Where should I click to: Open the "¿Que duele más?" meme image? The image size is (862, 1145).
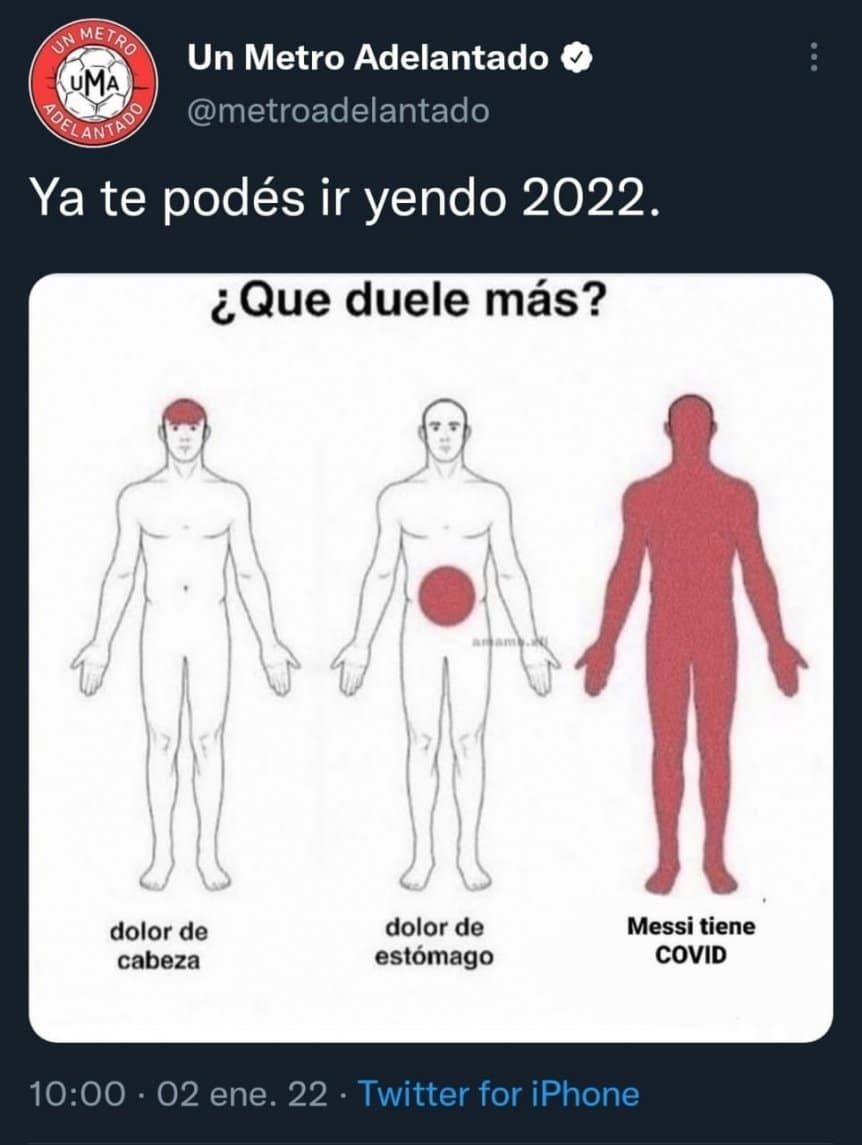point(430,657)
